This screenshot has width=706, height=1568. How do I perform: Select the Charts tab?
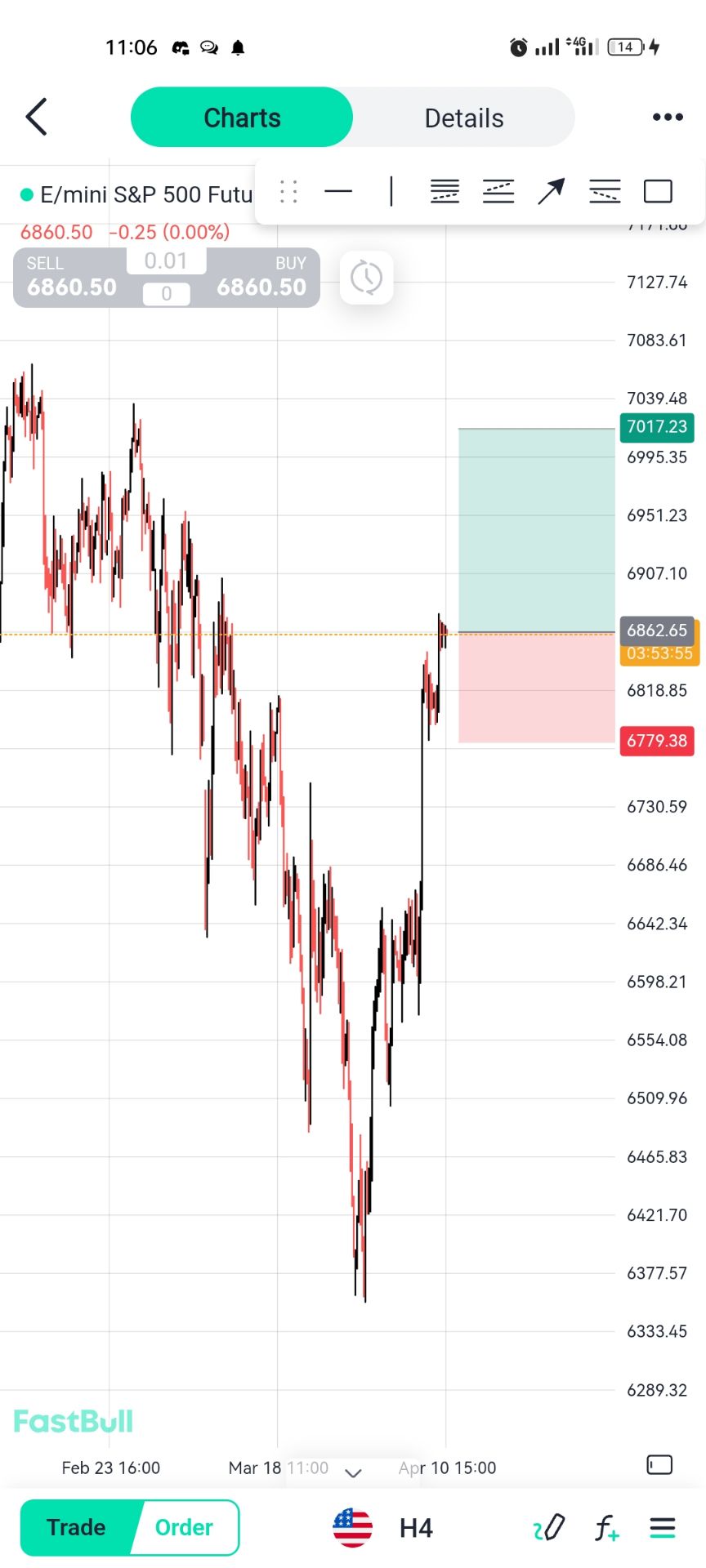[242, 118]
